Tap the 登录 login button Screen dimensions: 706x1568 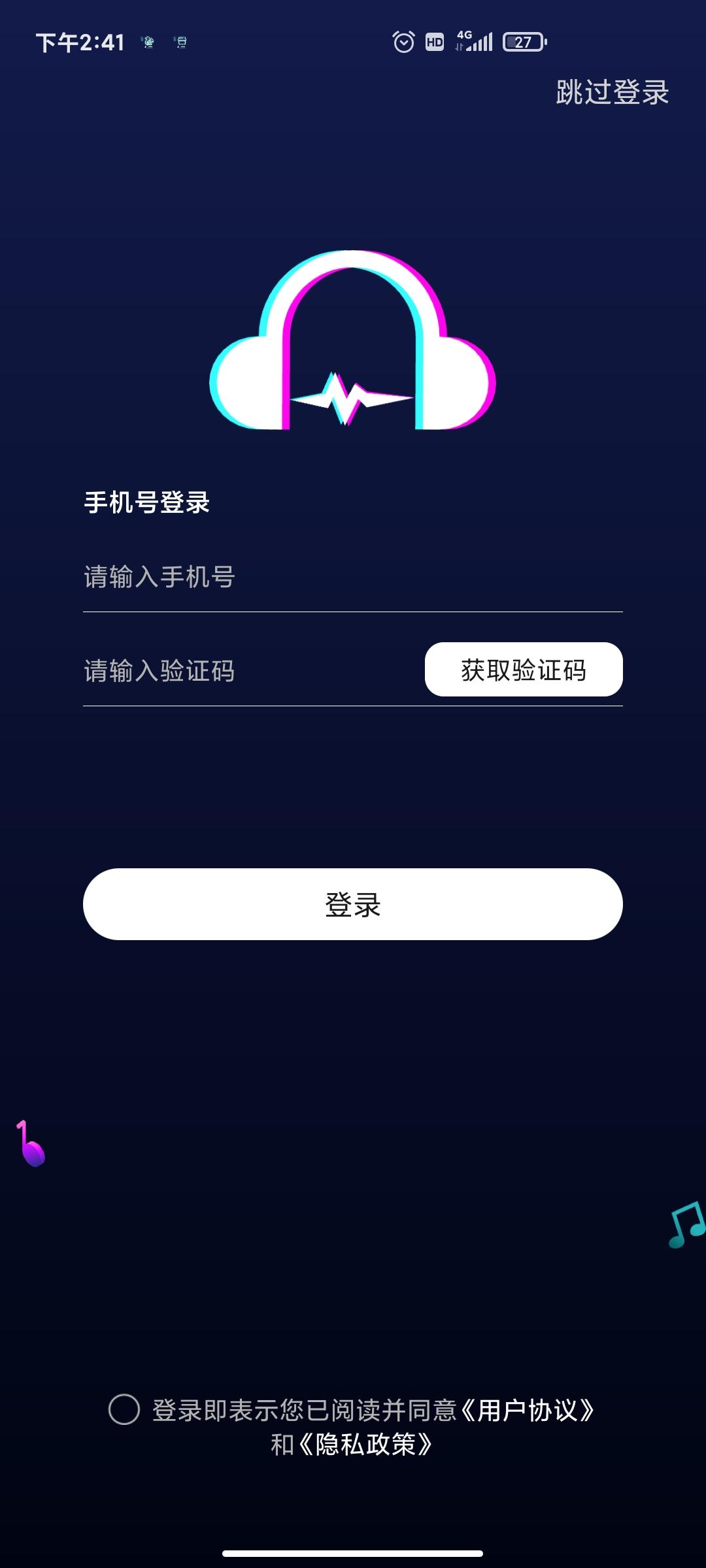[x=353, y=904]
